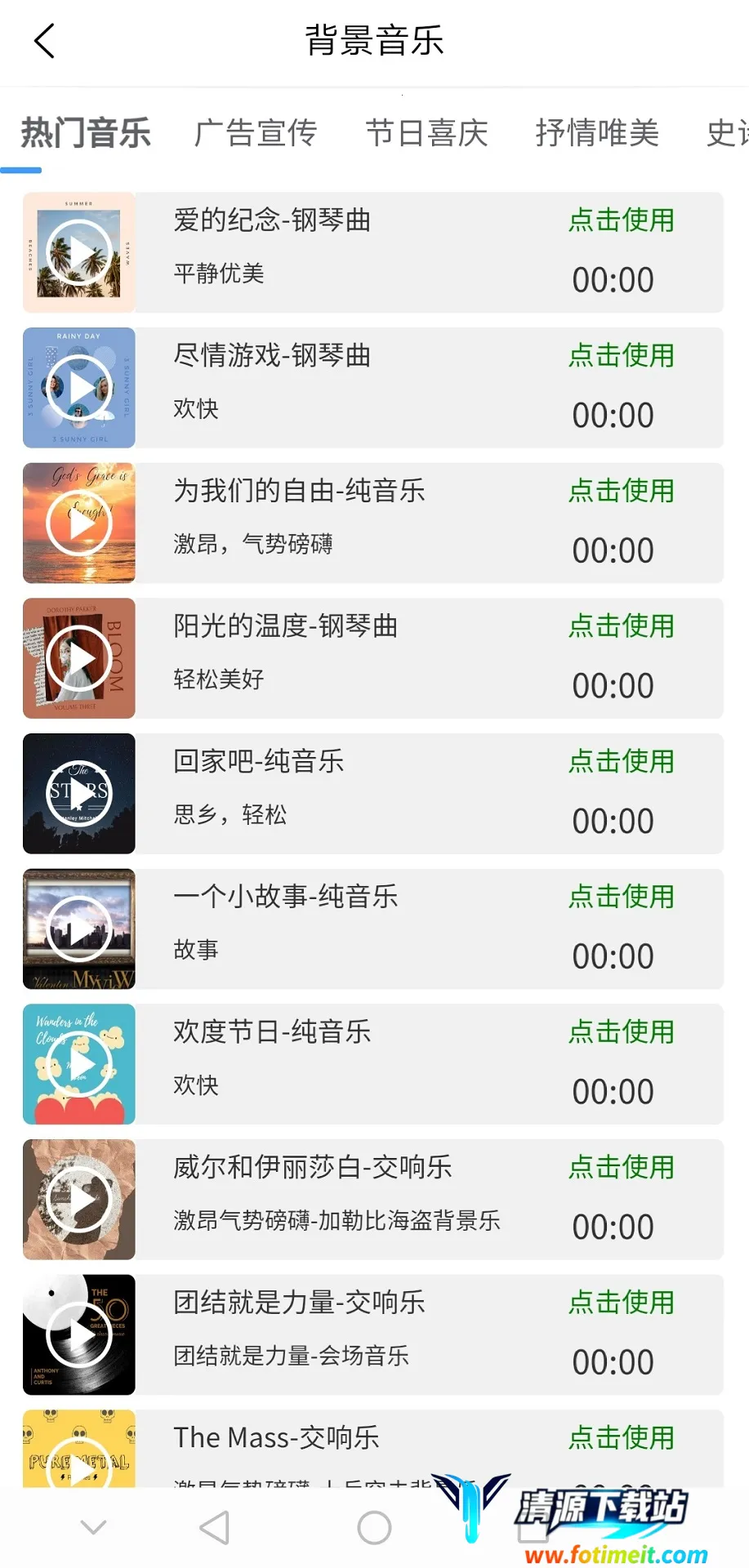749x1568 pixels.
Task: Use 欢度节日-纯音乐 as background music
Action: click(x=622, y=1032)
